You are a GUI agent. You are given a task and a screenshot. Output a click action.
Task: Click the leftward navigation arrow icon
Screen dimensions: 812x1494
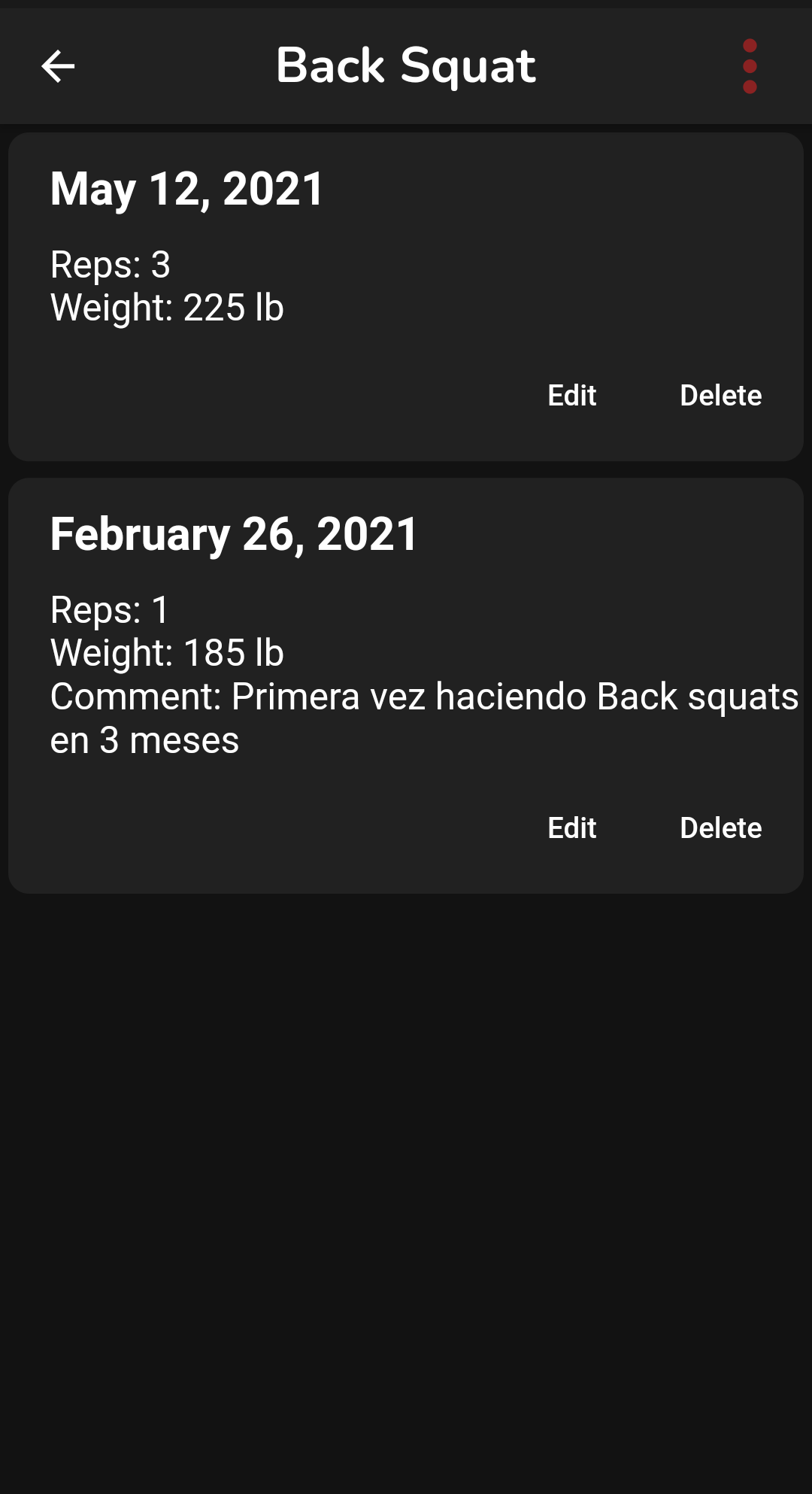pyautogui.click(x=57, y=66)
